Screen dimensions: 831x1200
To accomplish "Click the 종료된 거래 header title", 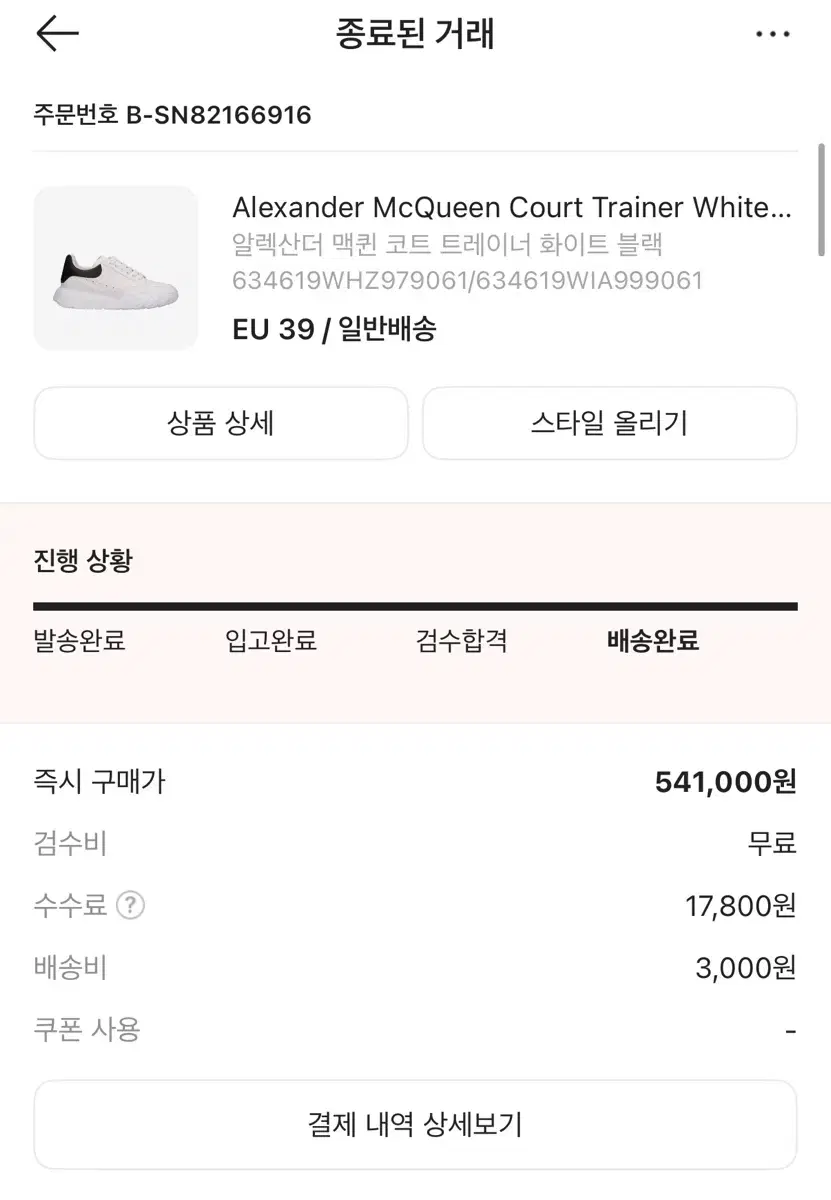I will tap(415, 33).
